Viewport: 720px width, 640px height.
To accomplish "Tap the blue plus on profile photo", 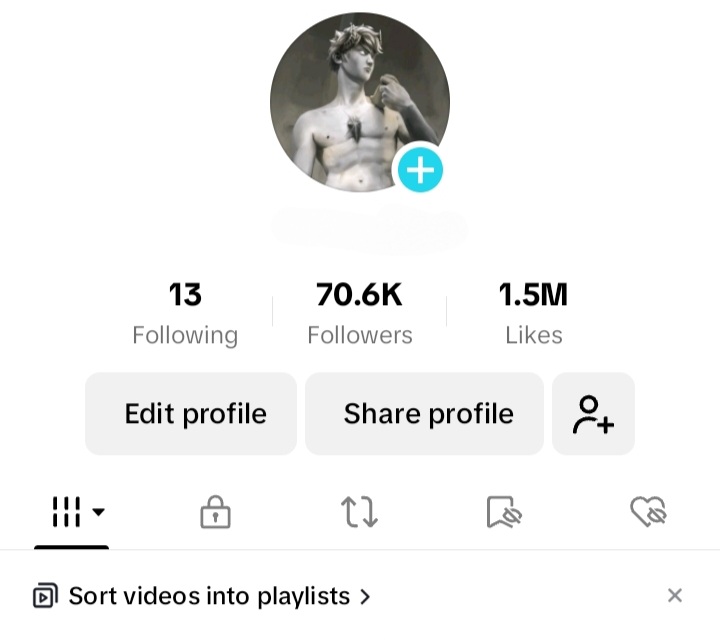I will tap(420, 170).
